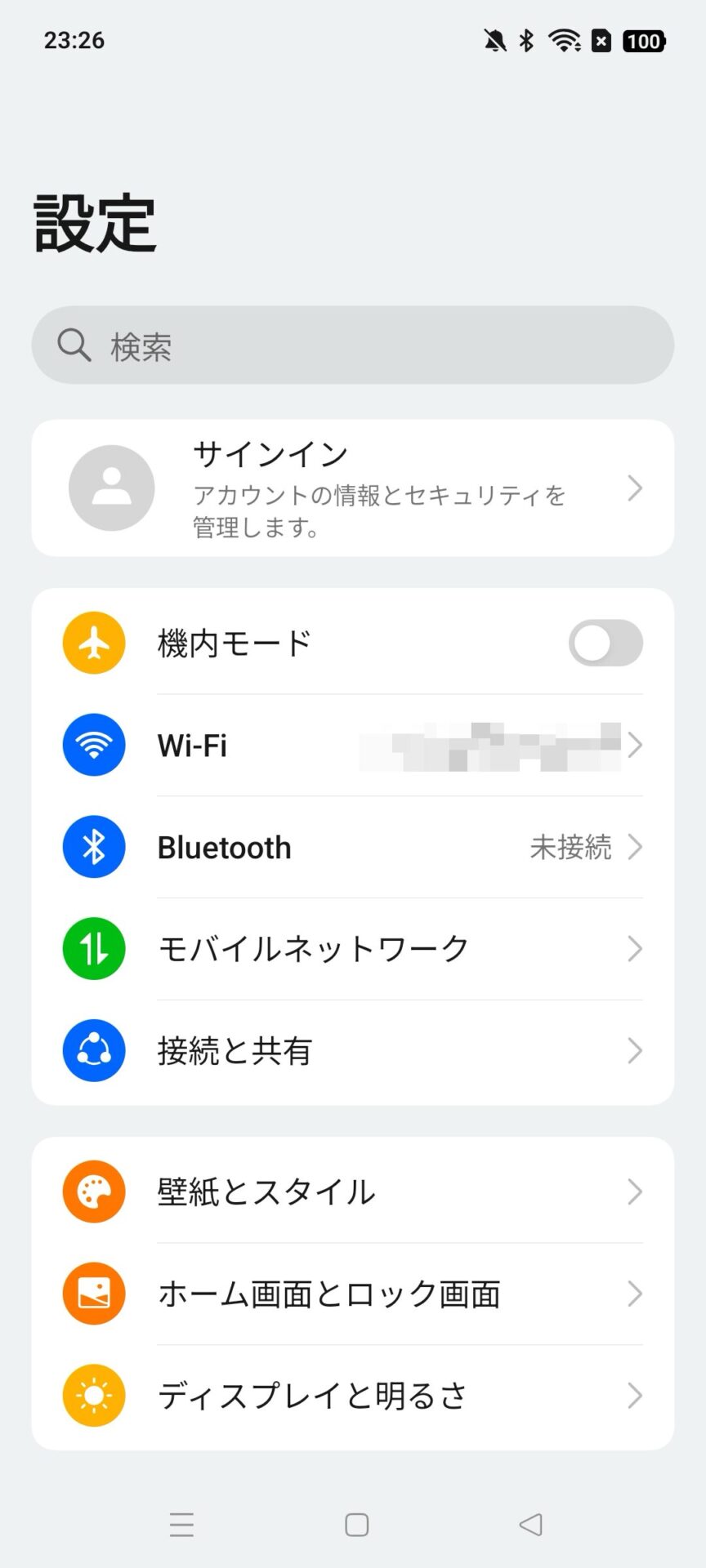Open Bluetooth settings
Viewport: 706px width, 1568px height.
[x=353, y=848]
